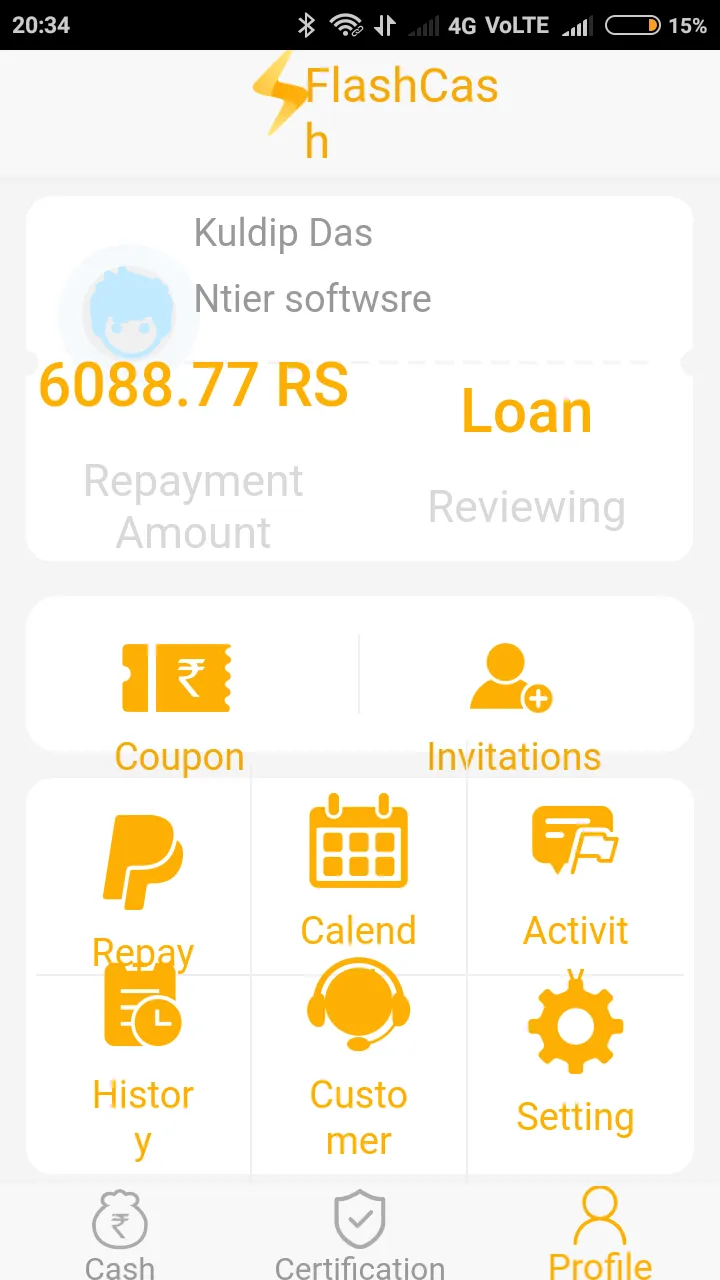Switch to the Cash tab

click(120, 1235)
